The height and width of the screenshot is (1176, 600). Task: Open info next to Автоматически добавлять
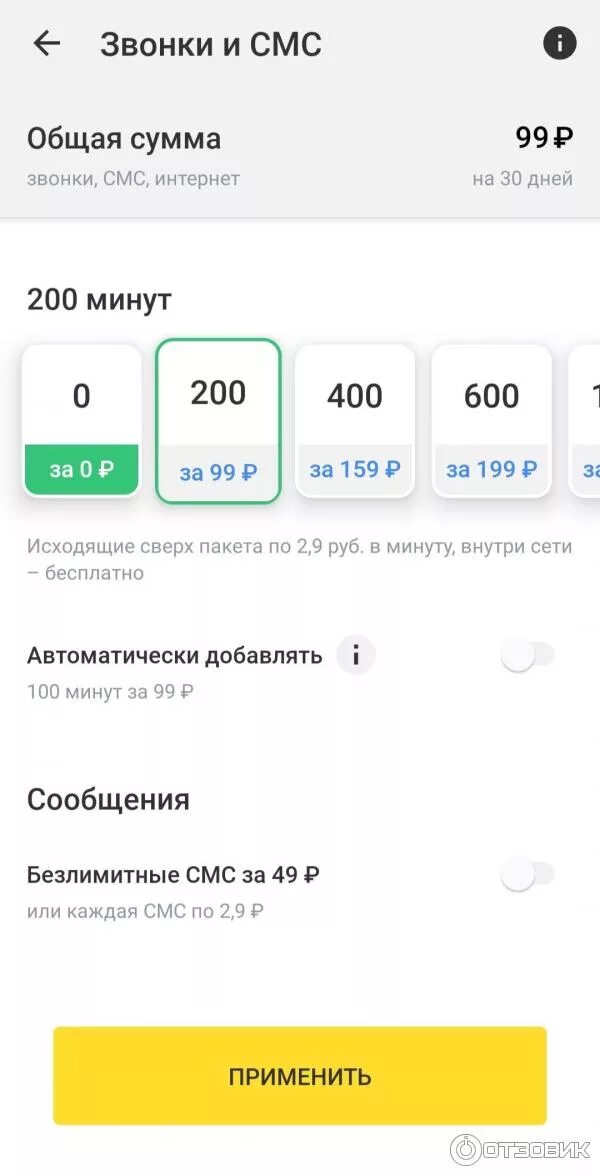(356, 656)
